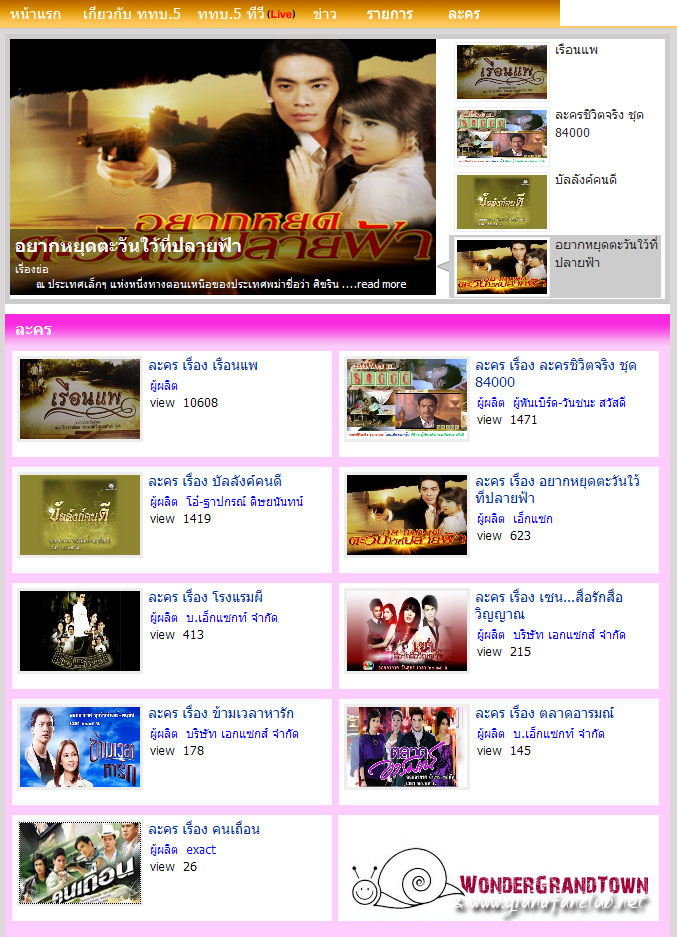Open drama card ละคร เรื่อง เรือนแพ
677x937 pixels.
203,366
